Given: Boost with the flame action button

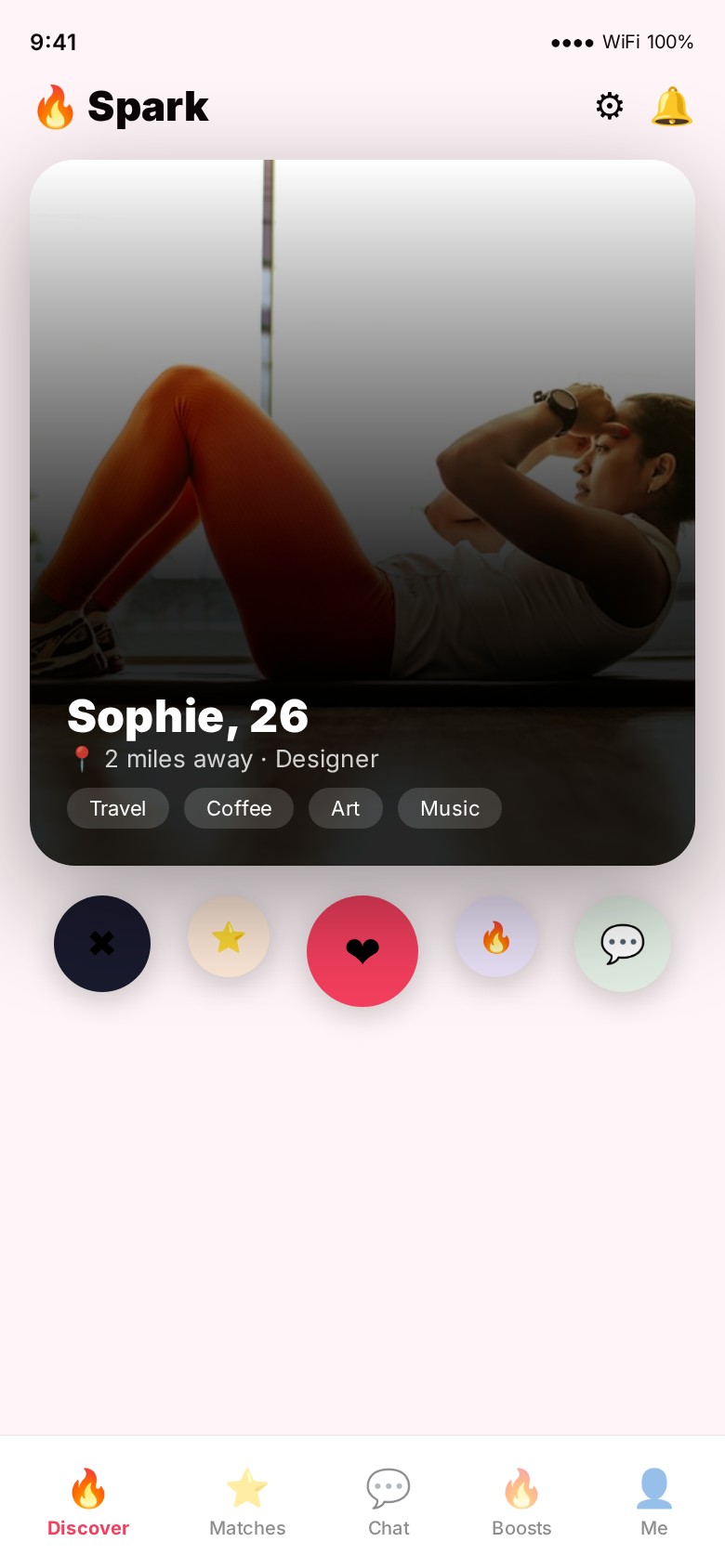Looking at the screenshot, I should tap(496, 937).
